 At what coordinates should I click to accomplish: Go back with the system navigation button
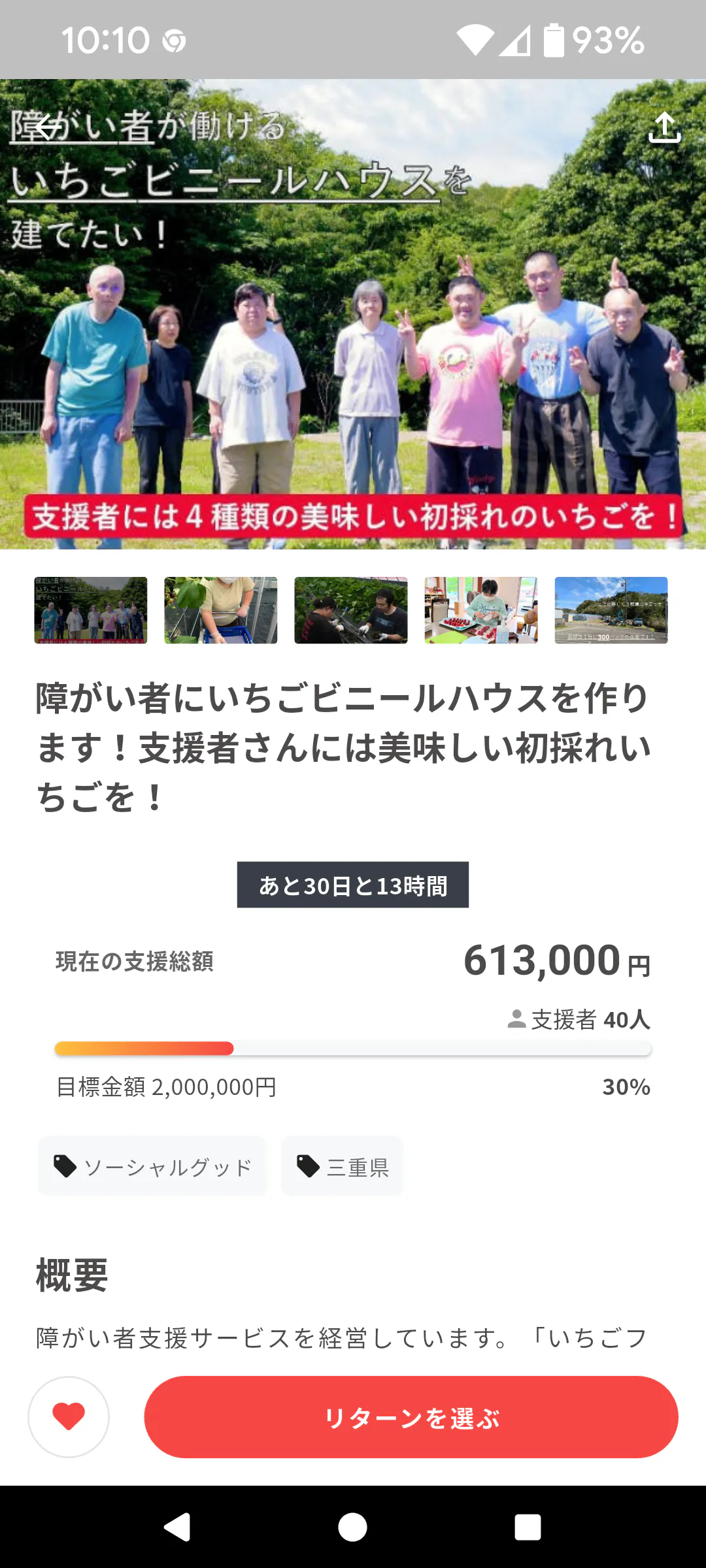(x=176, y=1527)
